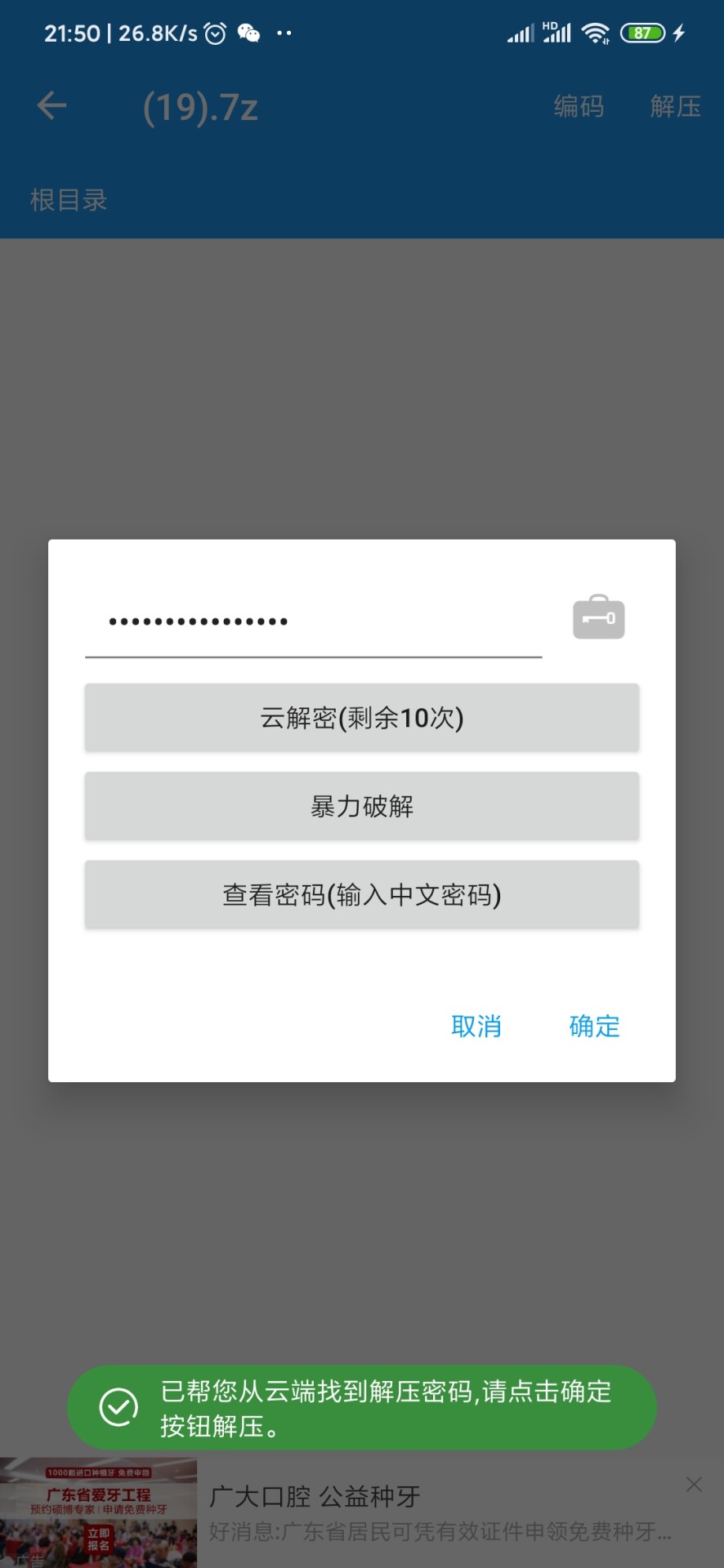Open the password key box icon
Screen dimensions: 724x1568
(598, 618)
